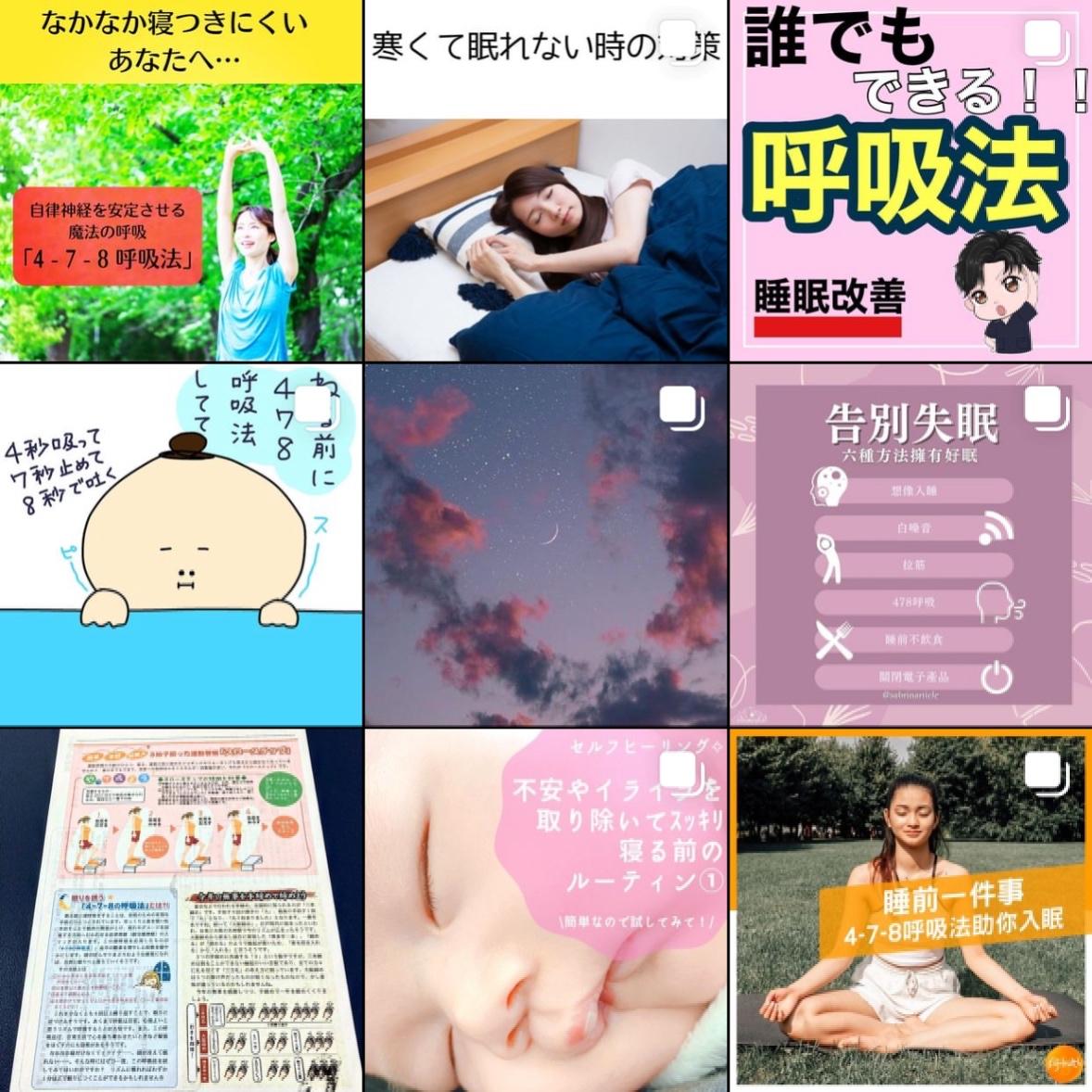Open the post about being too cold to sleep
The image size is (1092, 1092).
pos(545,181)
